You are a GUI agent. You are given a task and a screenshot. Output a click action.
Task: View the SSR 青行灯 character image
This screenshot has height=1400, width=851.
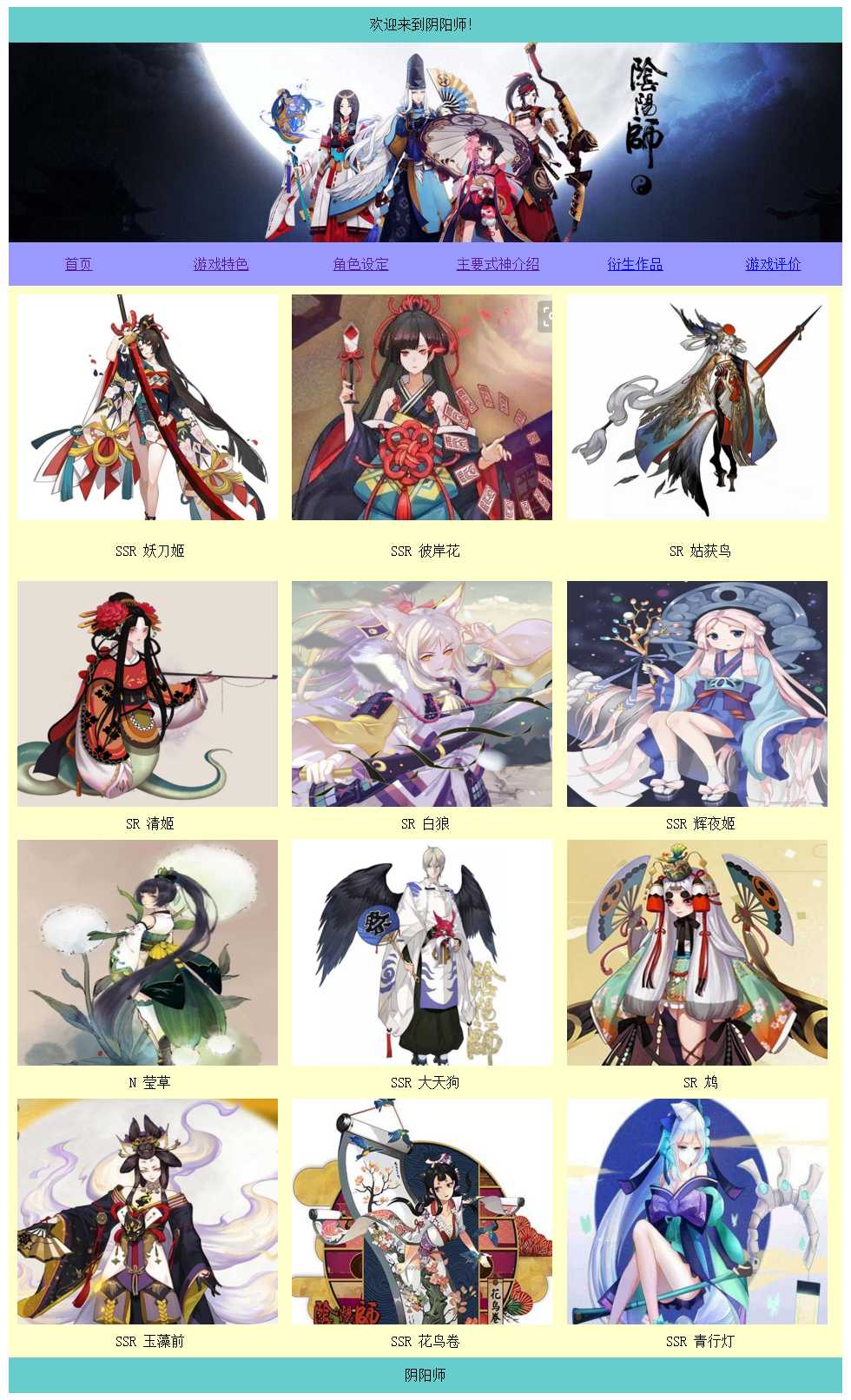pos(697,1212)
